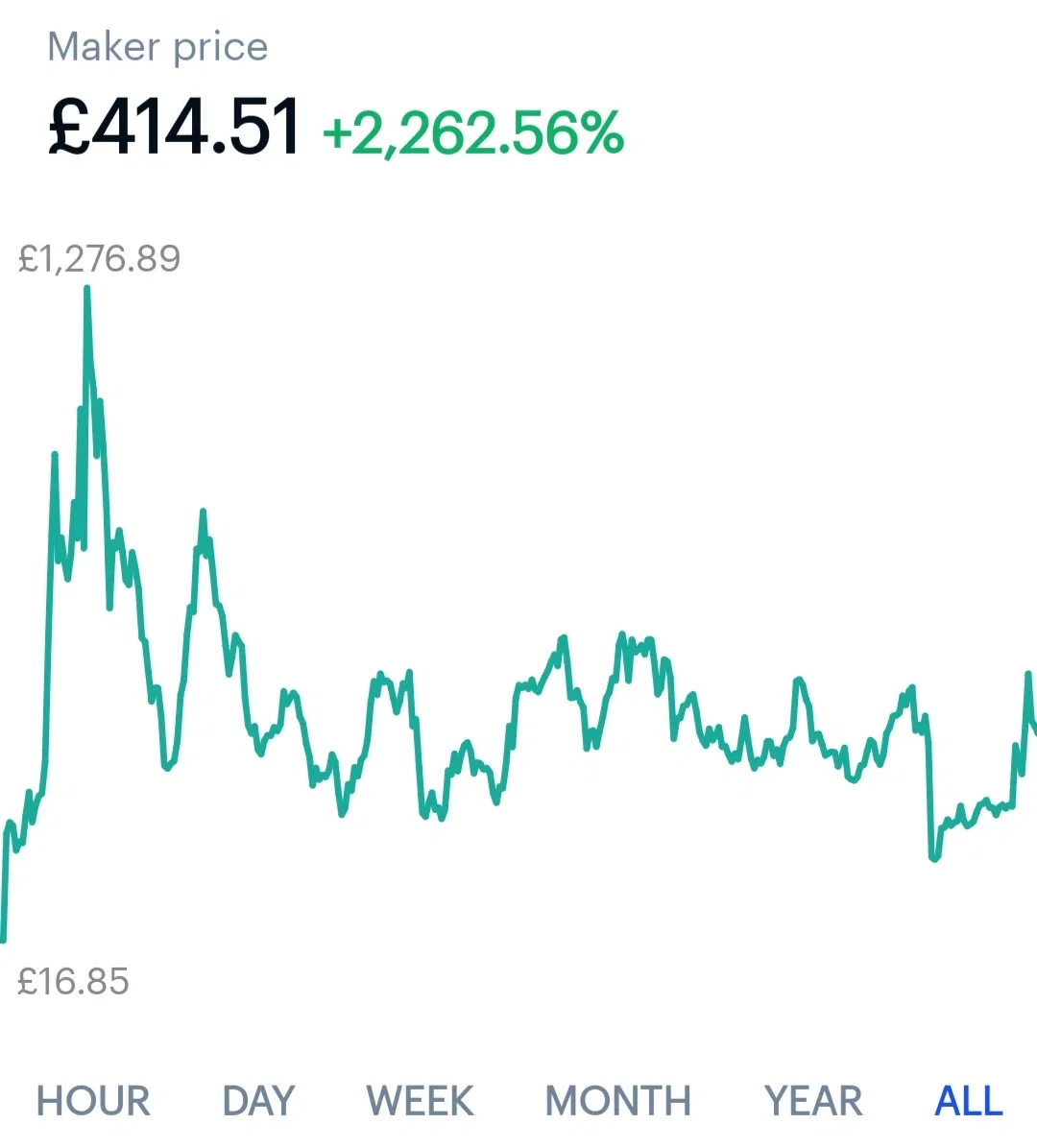Switch chart range to HOUR
Screen dimensions: 1037x1148
coord(93,1100)
